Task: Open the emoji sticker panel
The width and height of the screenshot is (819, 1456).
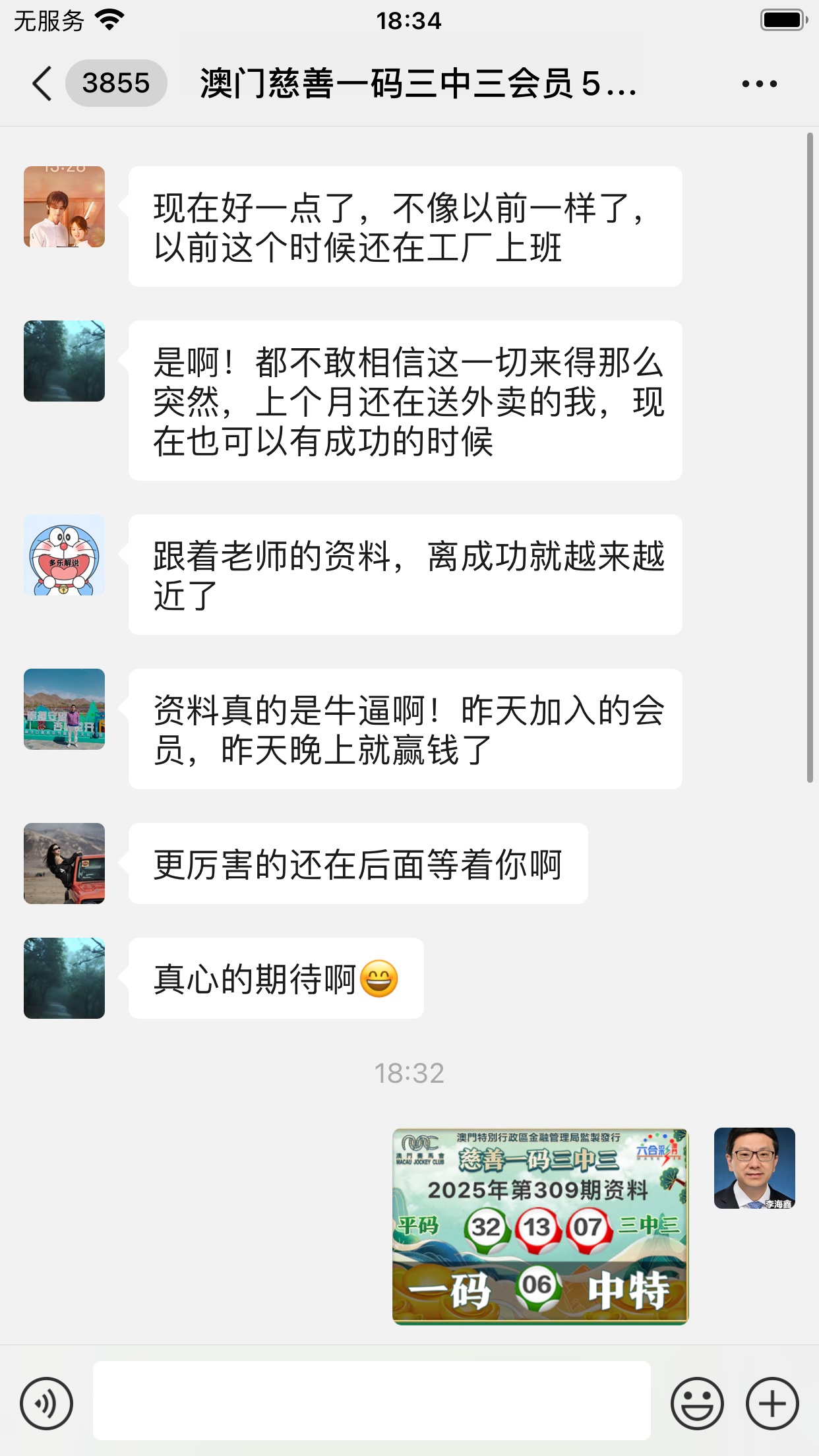Action: (x=697, y=1403)
